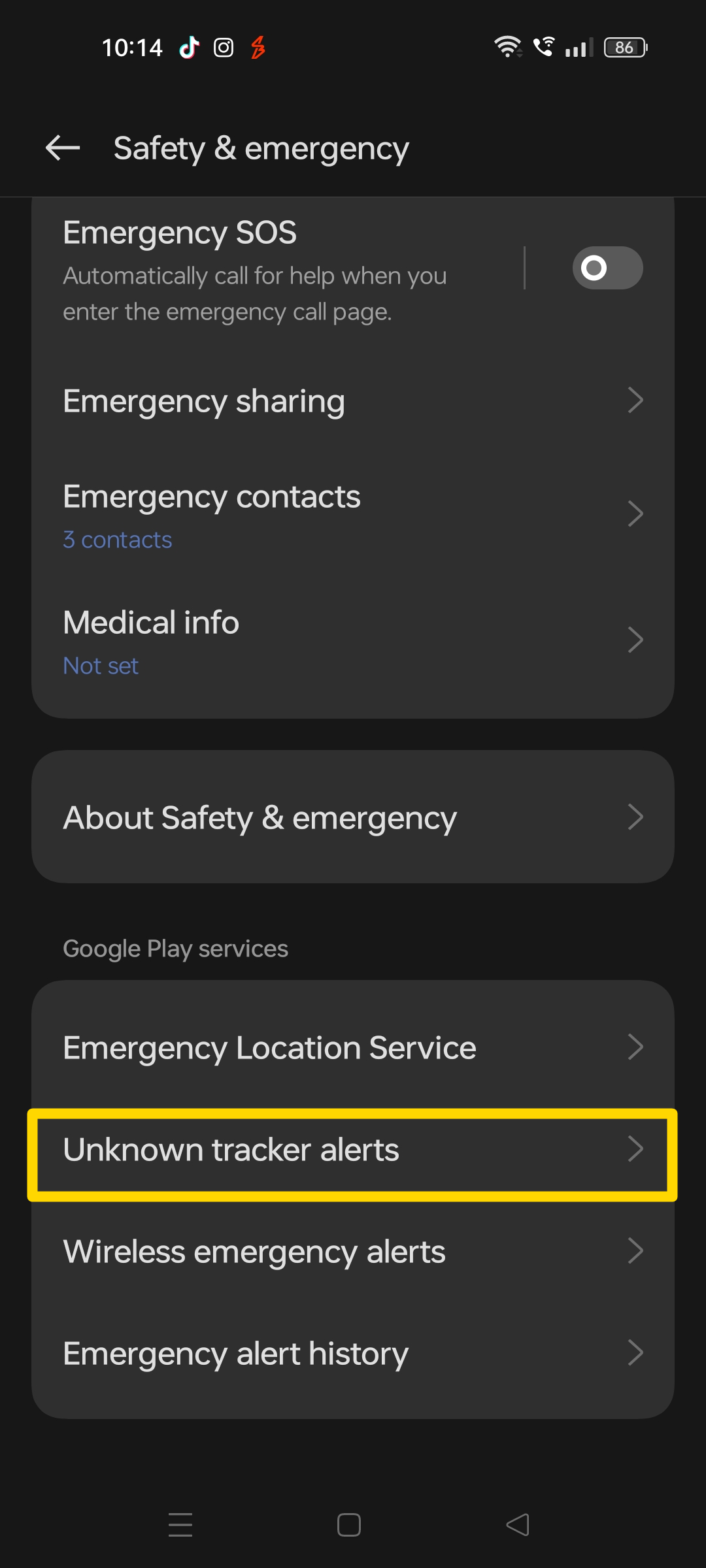This screenshot has width=706, height=1568.
Task: Open Medical info
Action: 353,642
